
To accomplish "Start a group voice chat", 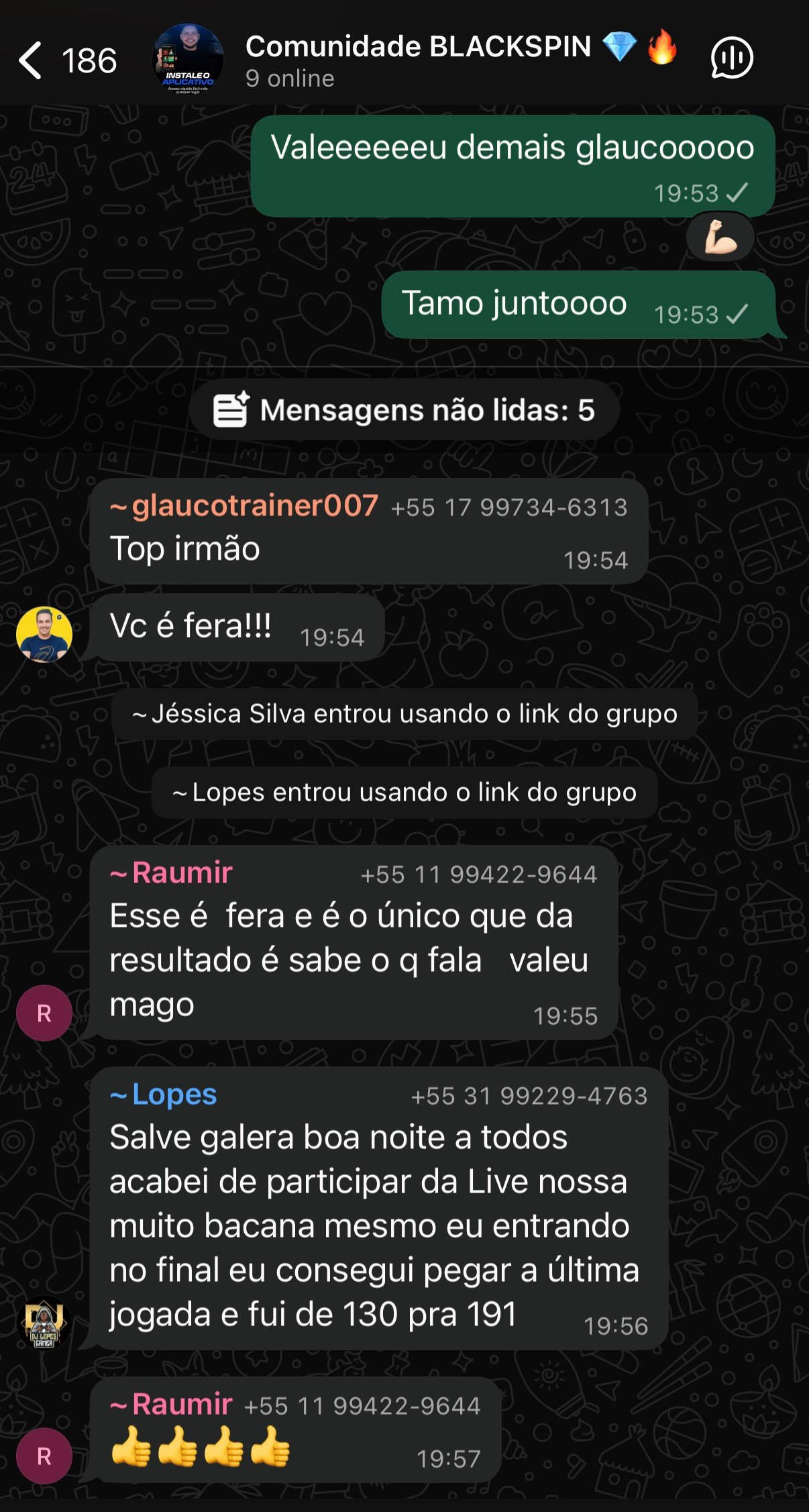I will tap(732, 59).
